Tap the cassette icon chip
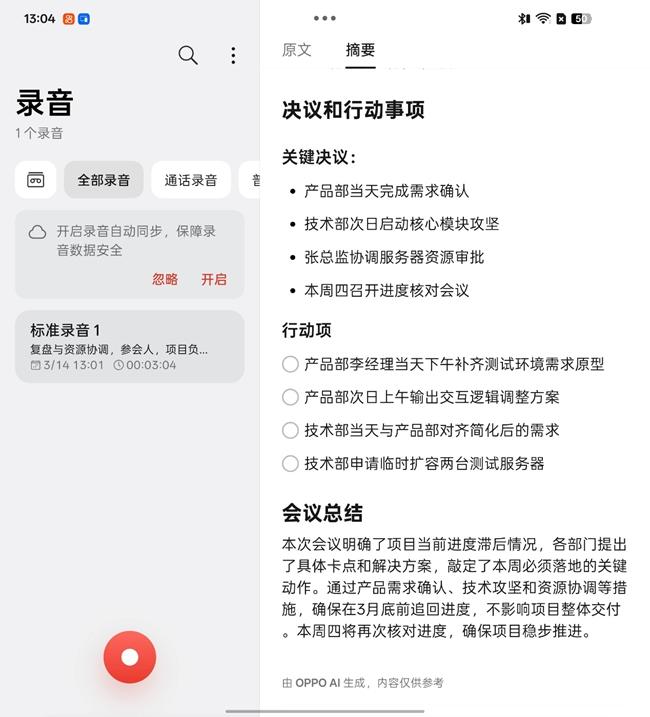Image resolution: width=650 pixels, height=717 pixels. coord(36,180)
